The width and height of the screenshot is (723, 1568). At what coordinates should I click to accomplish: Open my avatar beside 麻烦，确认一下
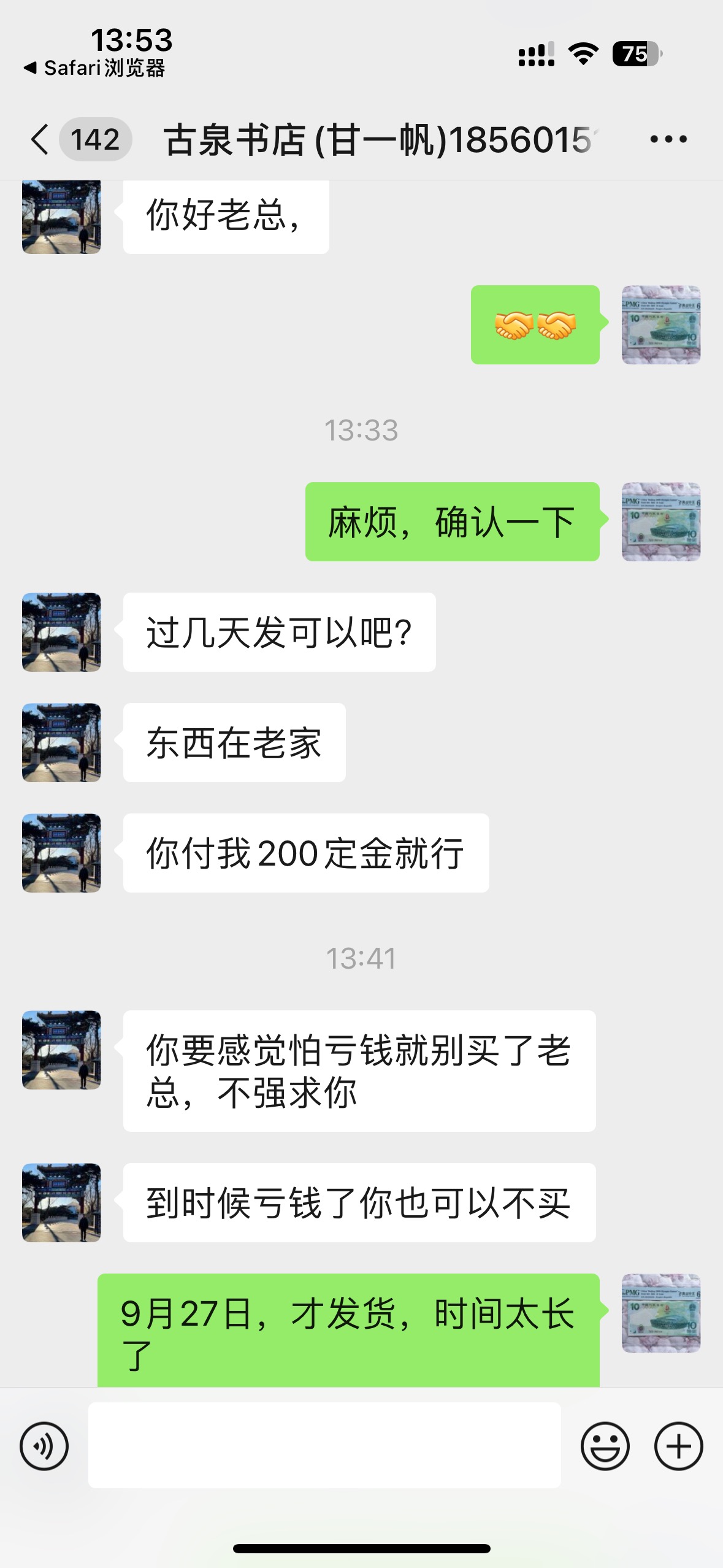[661, 521]
